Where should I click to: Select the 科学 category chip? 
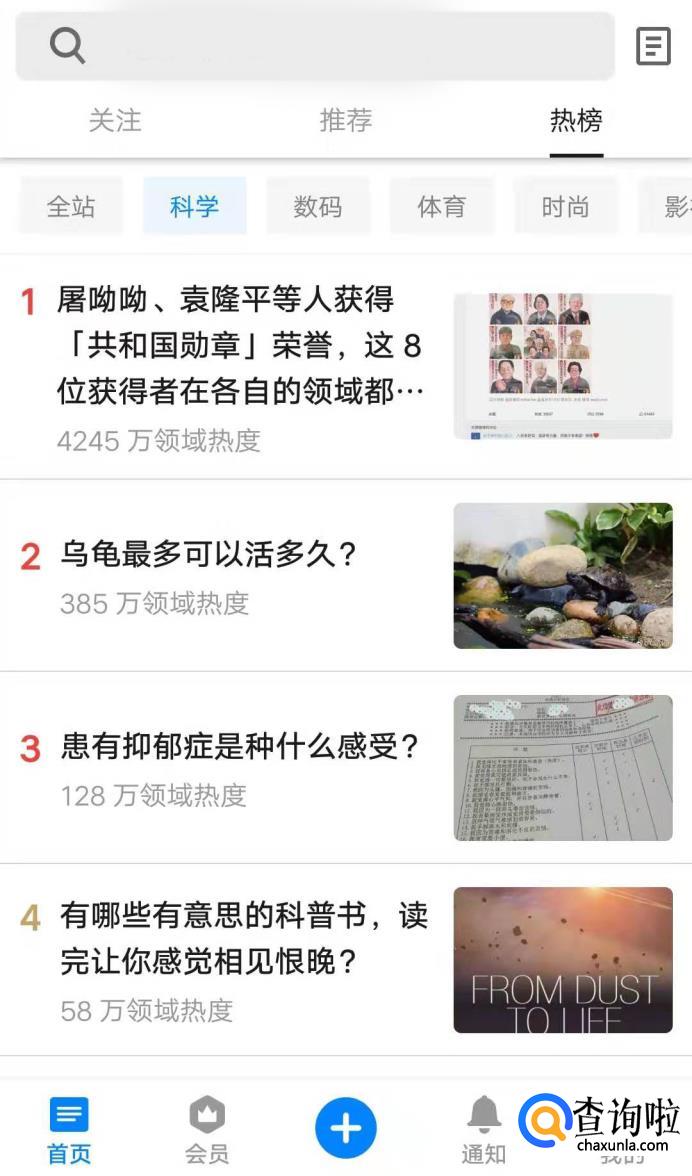click(x=194, y=206)
